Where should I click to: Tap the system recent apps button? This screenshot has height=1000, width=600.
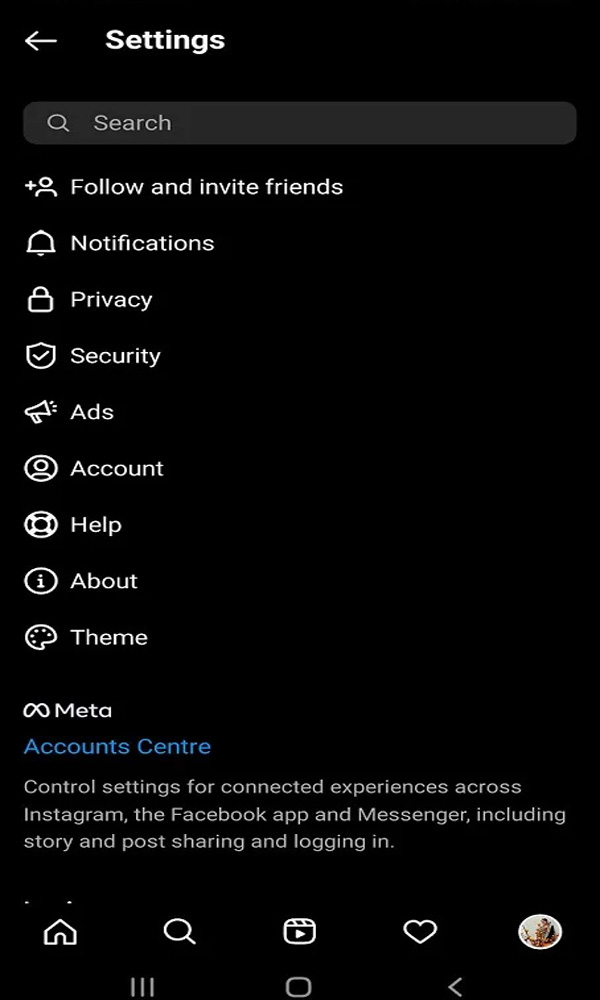[x=142, y=987]
